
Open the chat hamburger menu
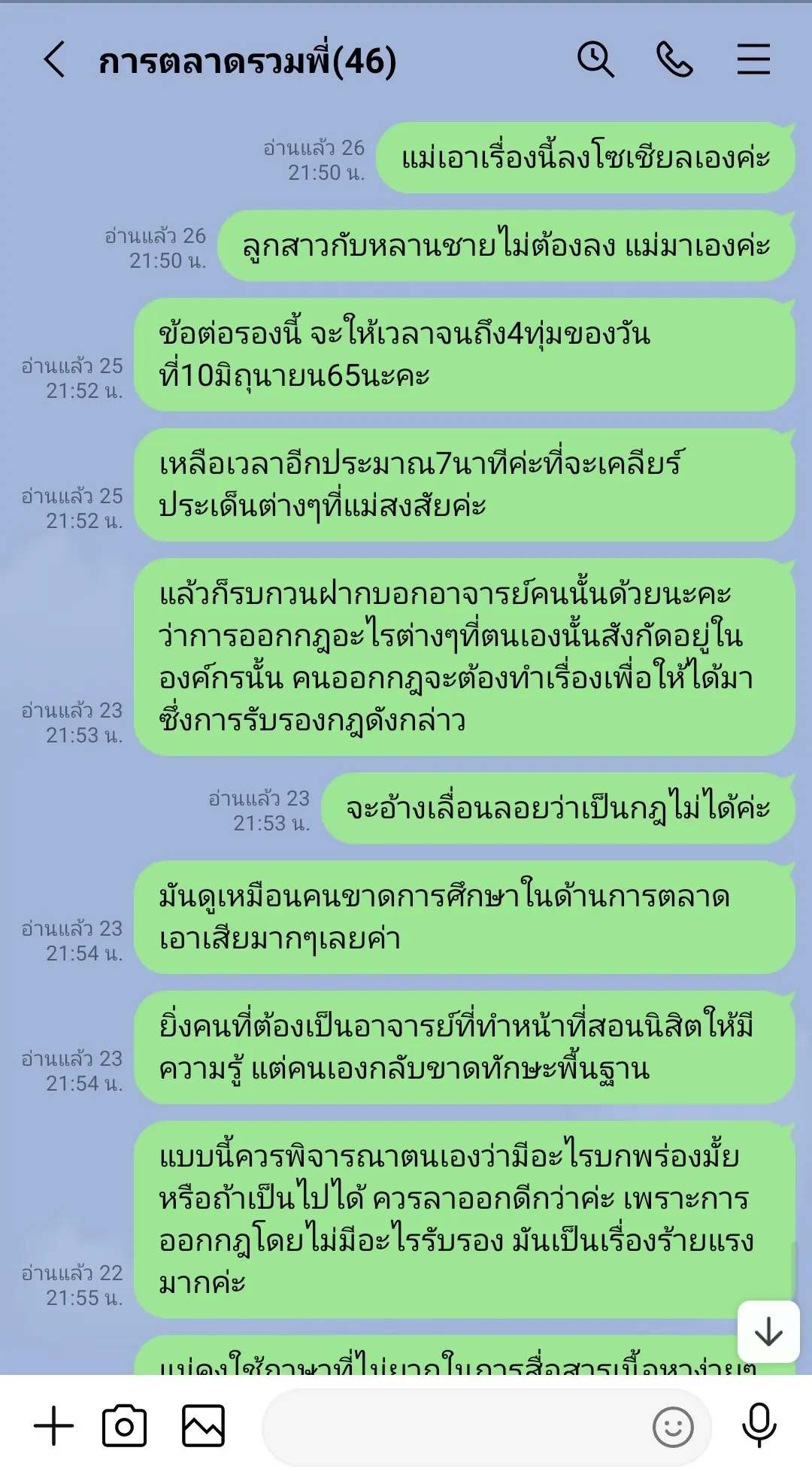753,59
